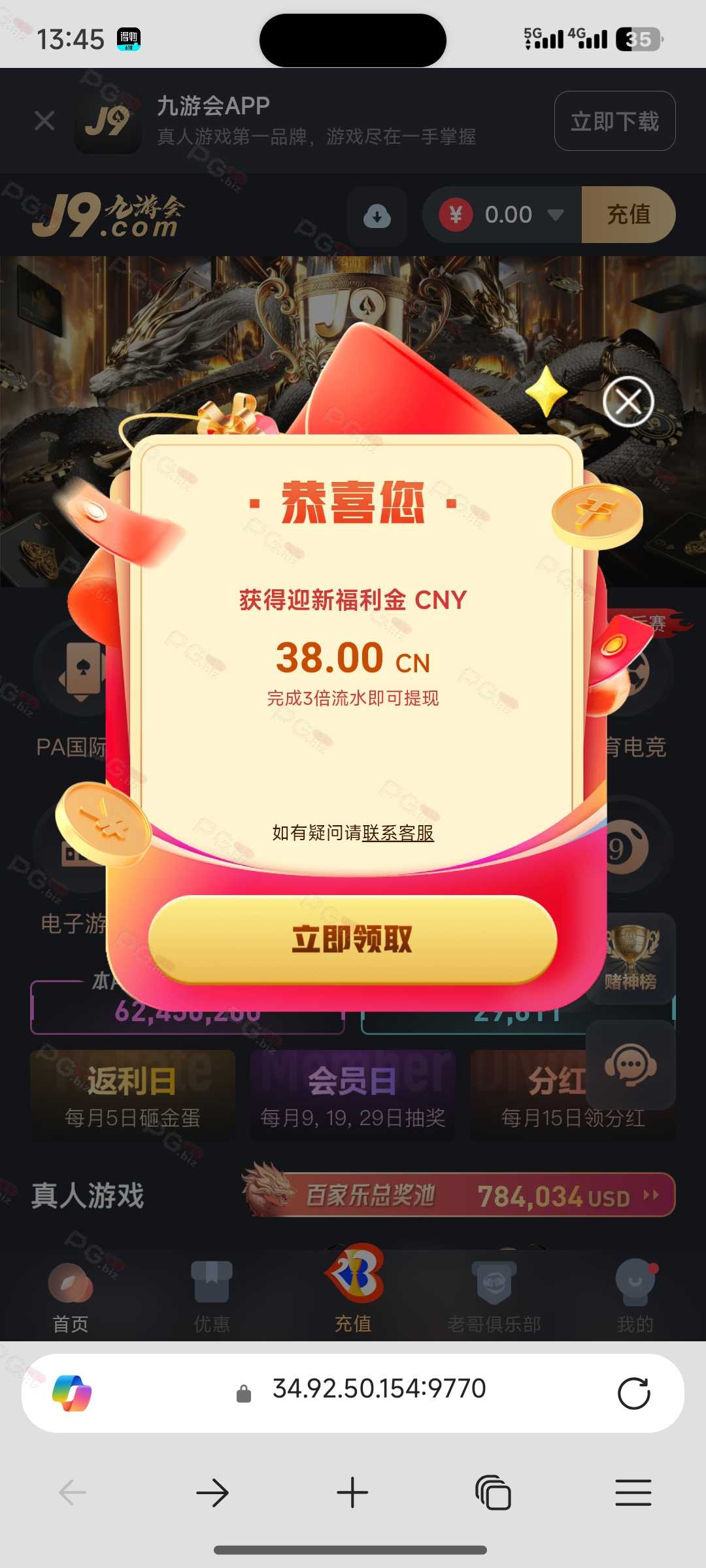Image resolution: width=706 pixels, height=1568 pixels.
Task: Switch to the 我的 tab
Action: coord(635,1297)
